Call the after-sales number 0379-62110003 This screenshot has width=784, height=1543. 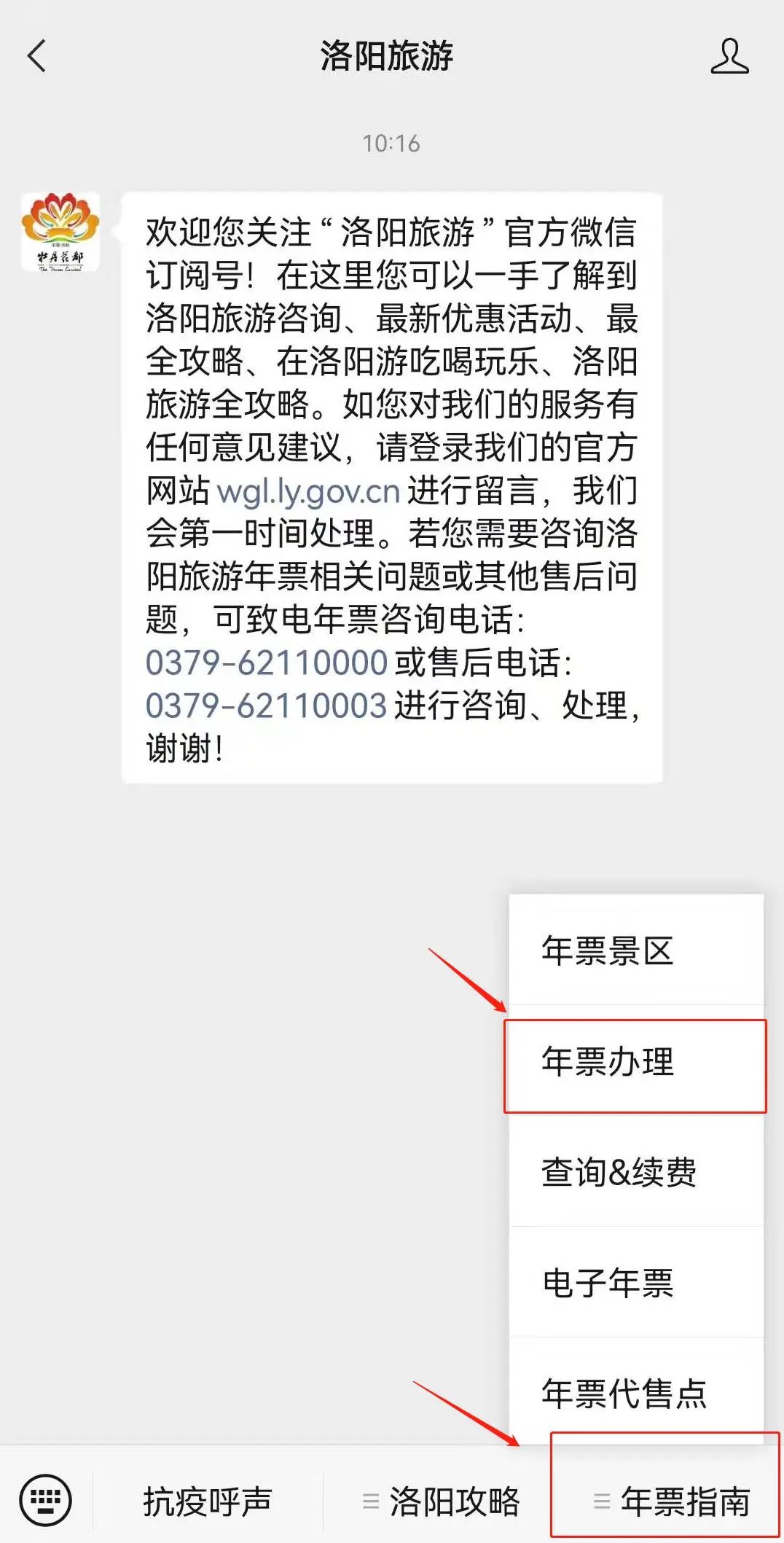[x=266, y=706]
